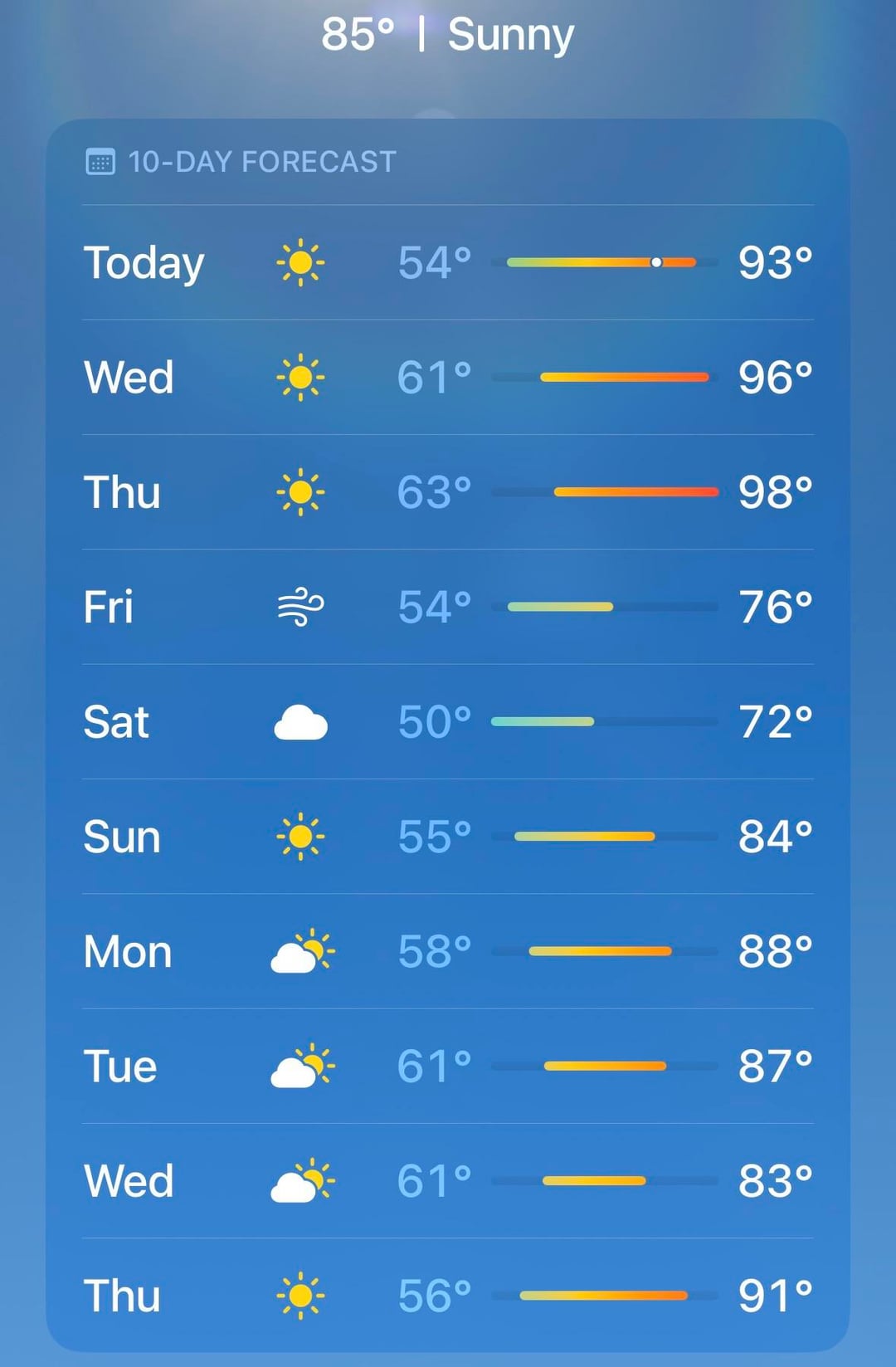Open Wed forecast with 83° high
The width and height of the screenshot is (896, 1367).
pyautogui.click(x=448, y=1180)
